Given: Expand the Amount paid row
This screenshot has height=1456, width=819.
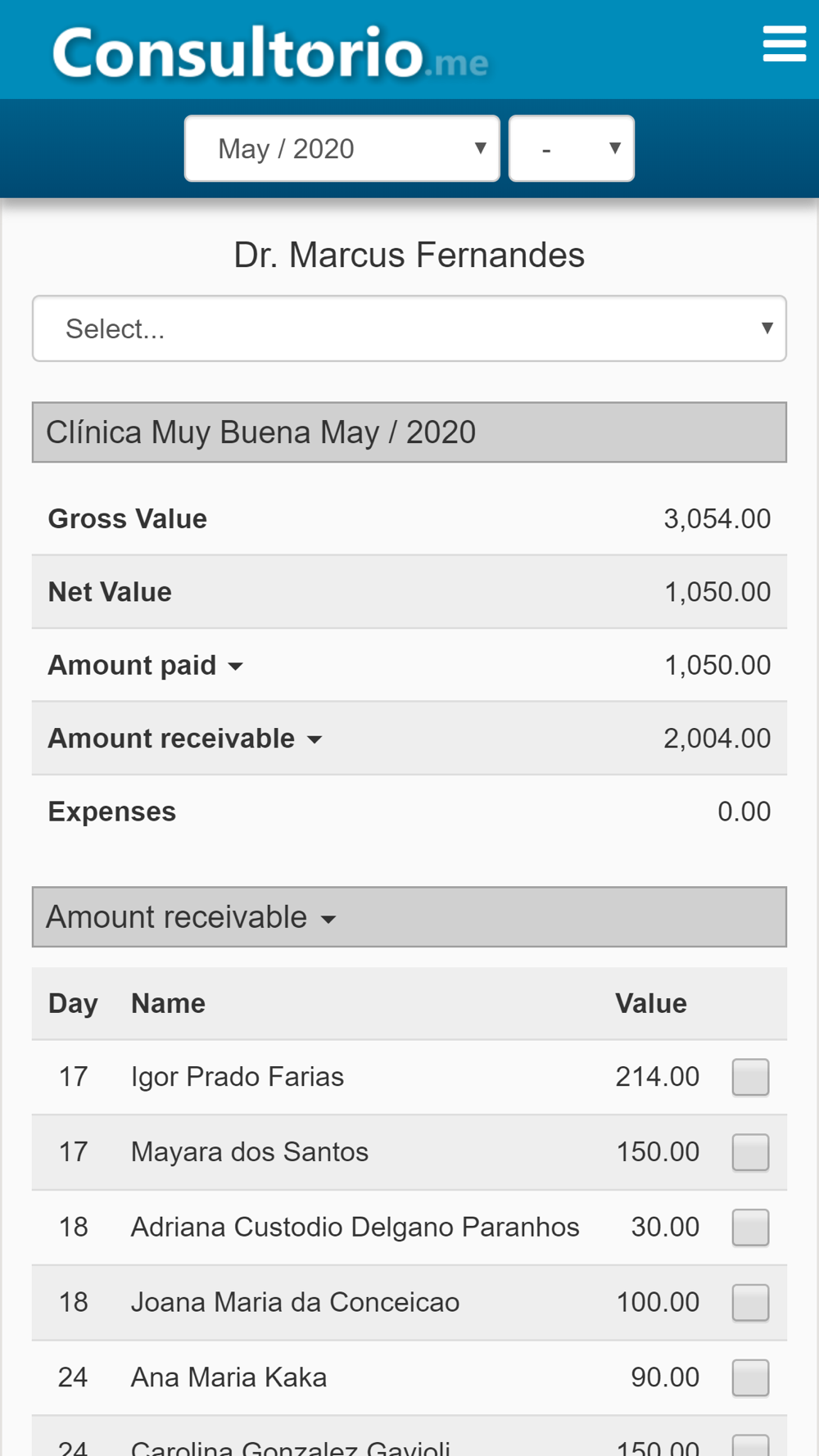Looking at the screenshot, I should pyautogui.click(x=146, y=665).
